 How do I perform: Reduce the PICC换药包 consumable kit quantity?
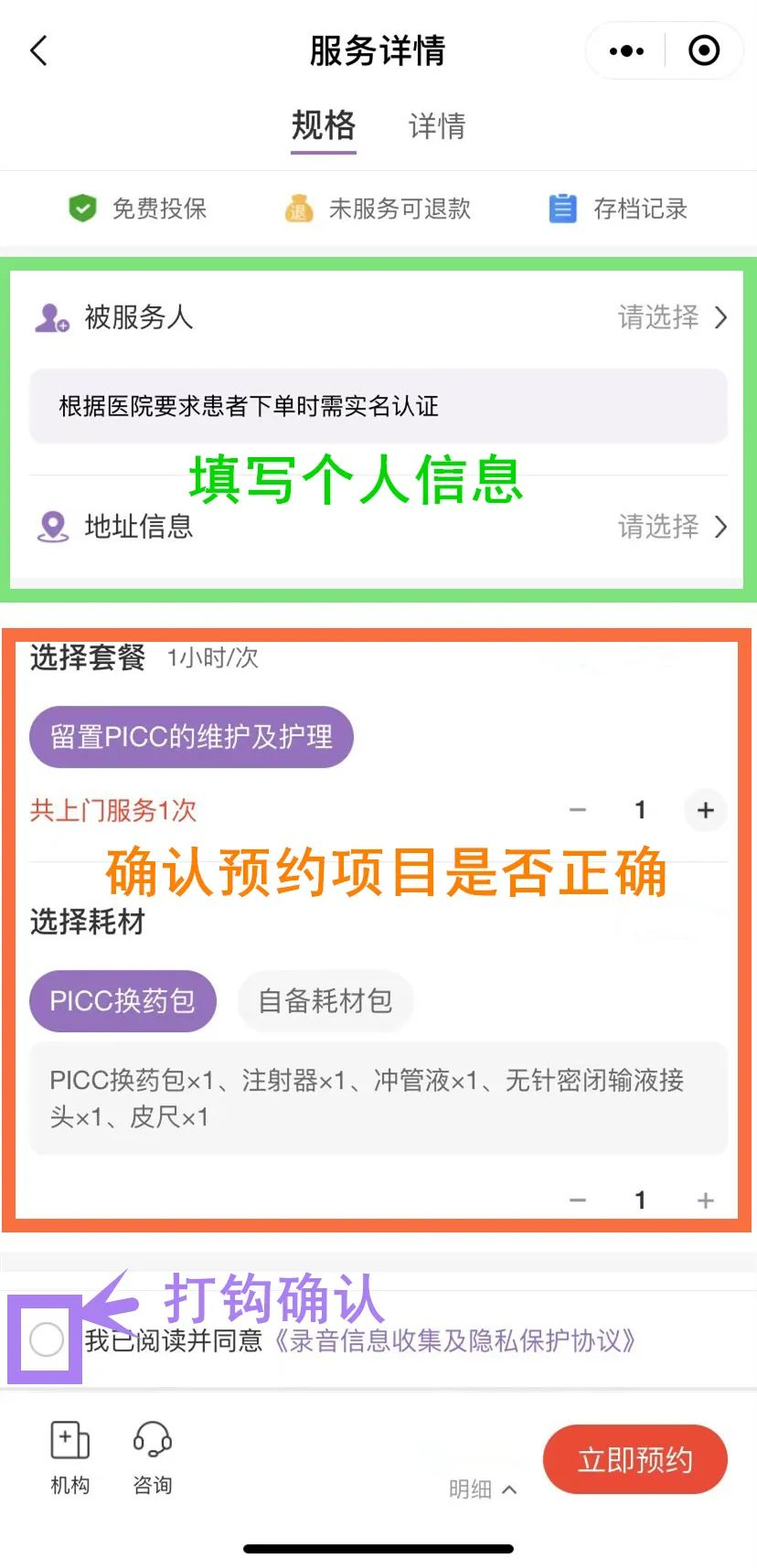tap(578, 1200)
